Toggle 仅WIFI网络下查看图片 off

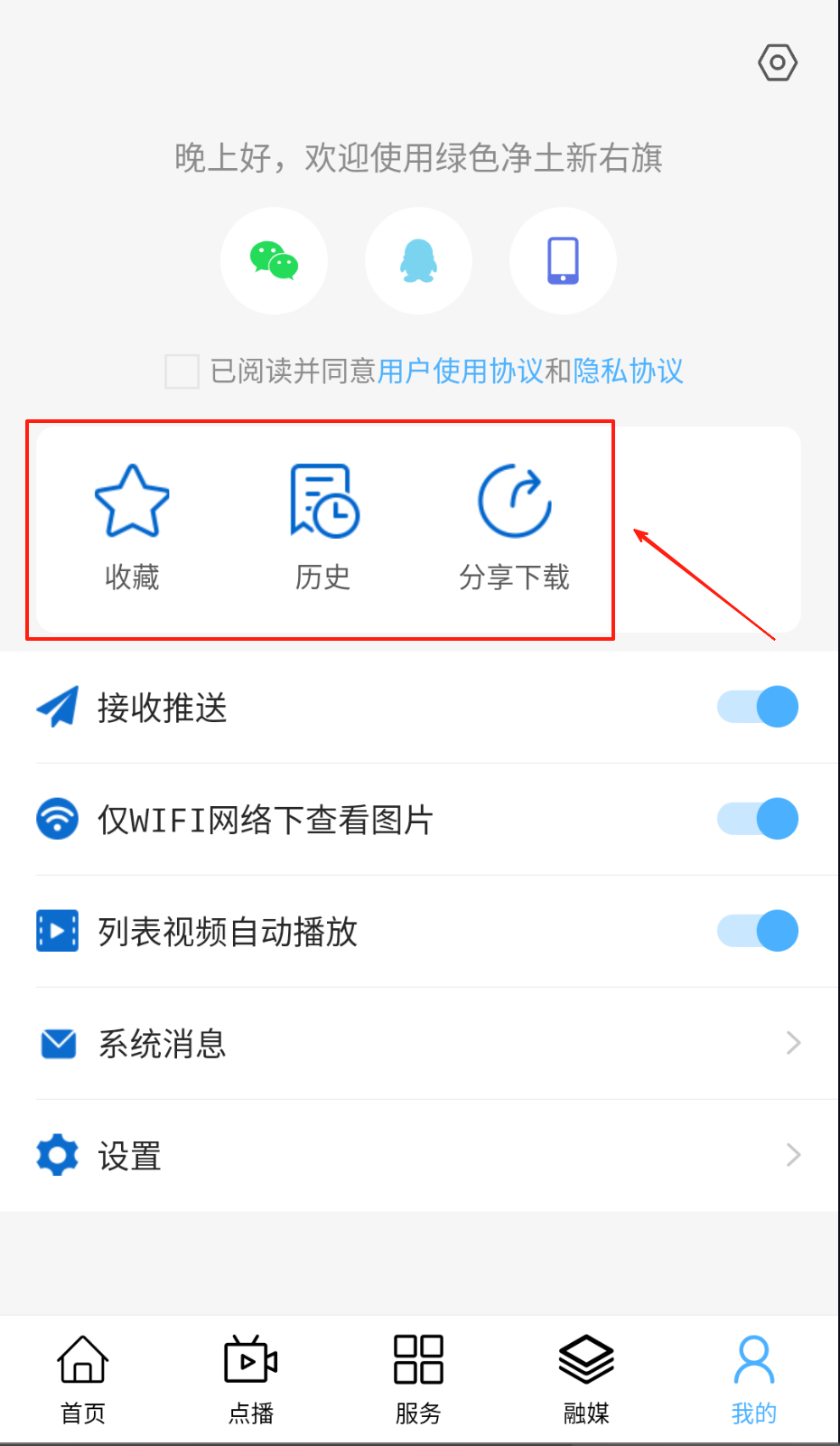pyautogui.click(x=757, y=819)
